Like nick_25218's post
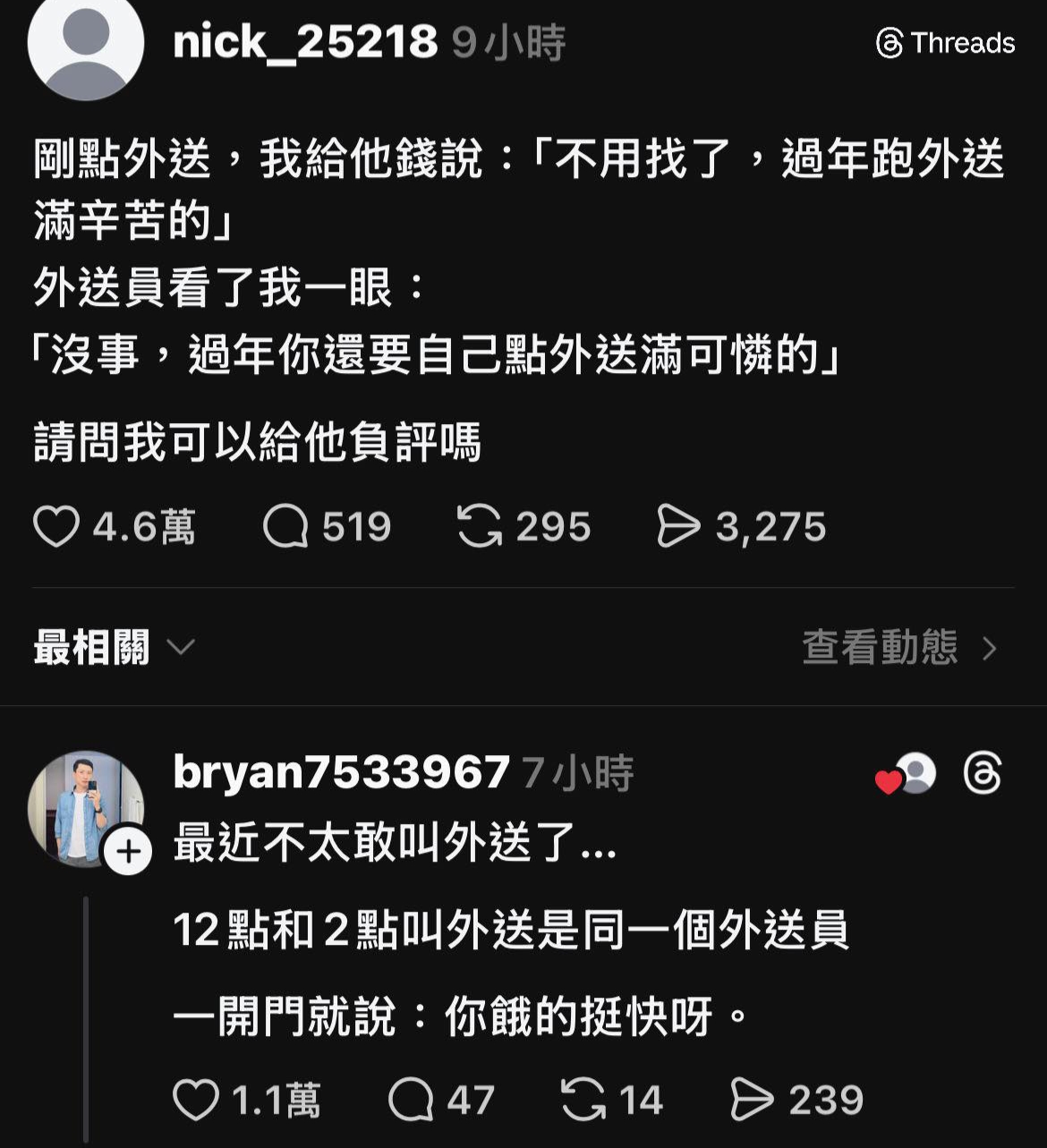This screenshot has width=1047, height=1148. 56,527
